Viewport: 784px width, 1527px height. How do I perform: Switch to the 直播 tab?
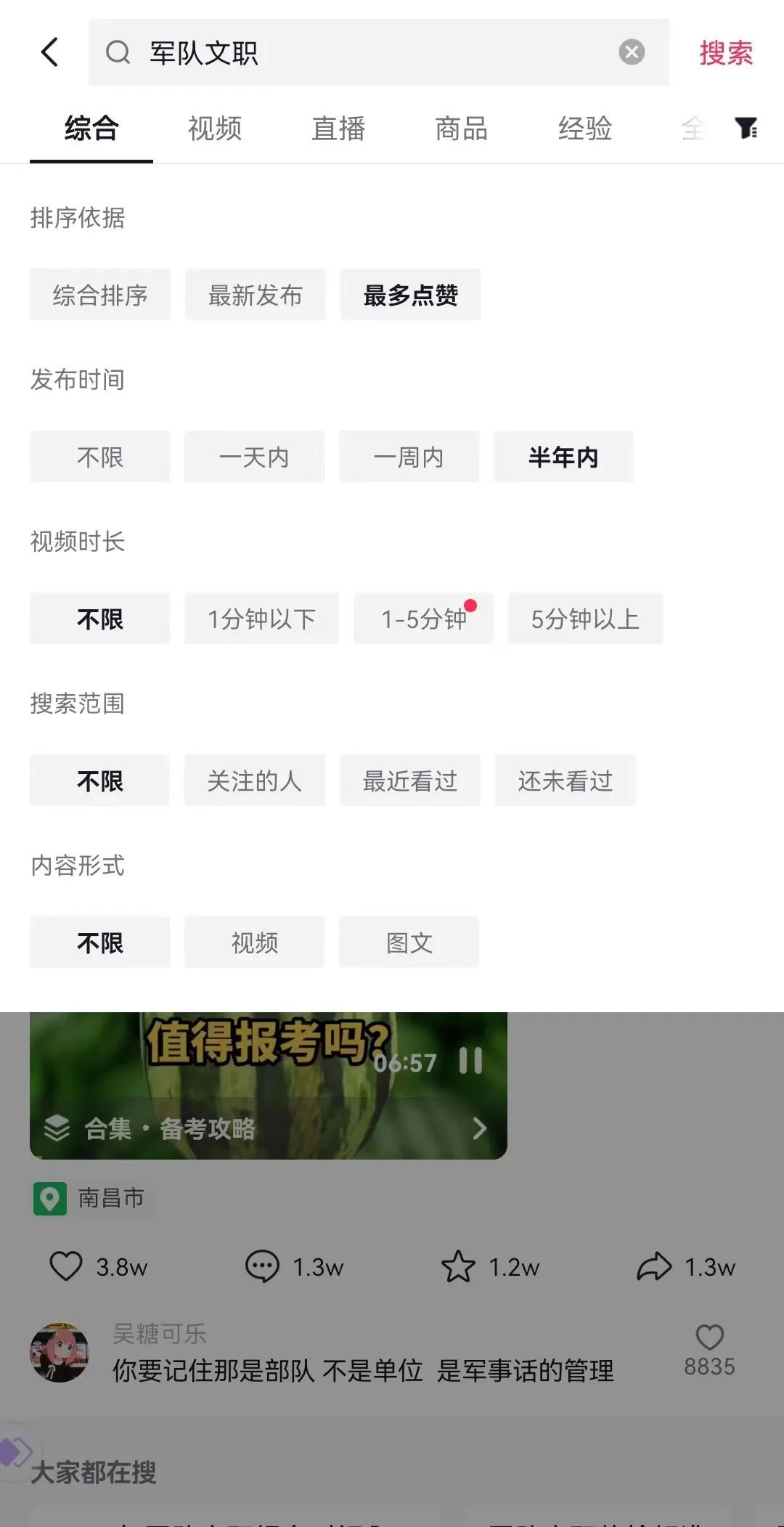338,129
